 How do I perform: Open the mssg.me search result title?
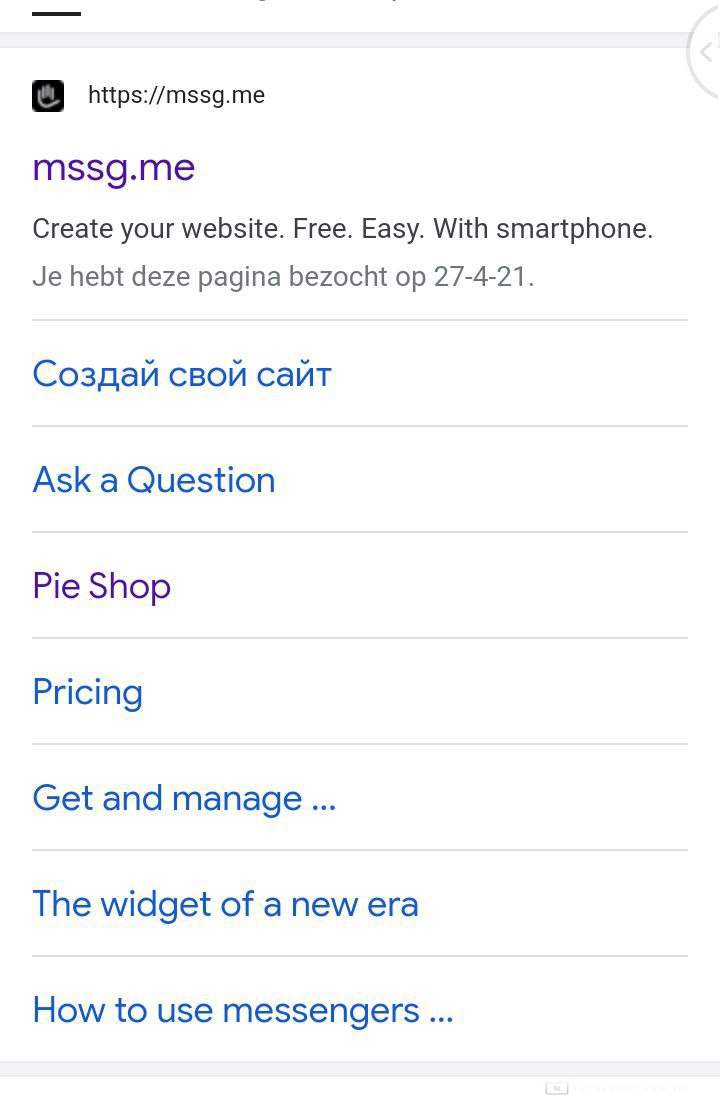(x=113, y=168)
